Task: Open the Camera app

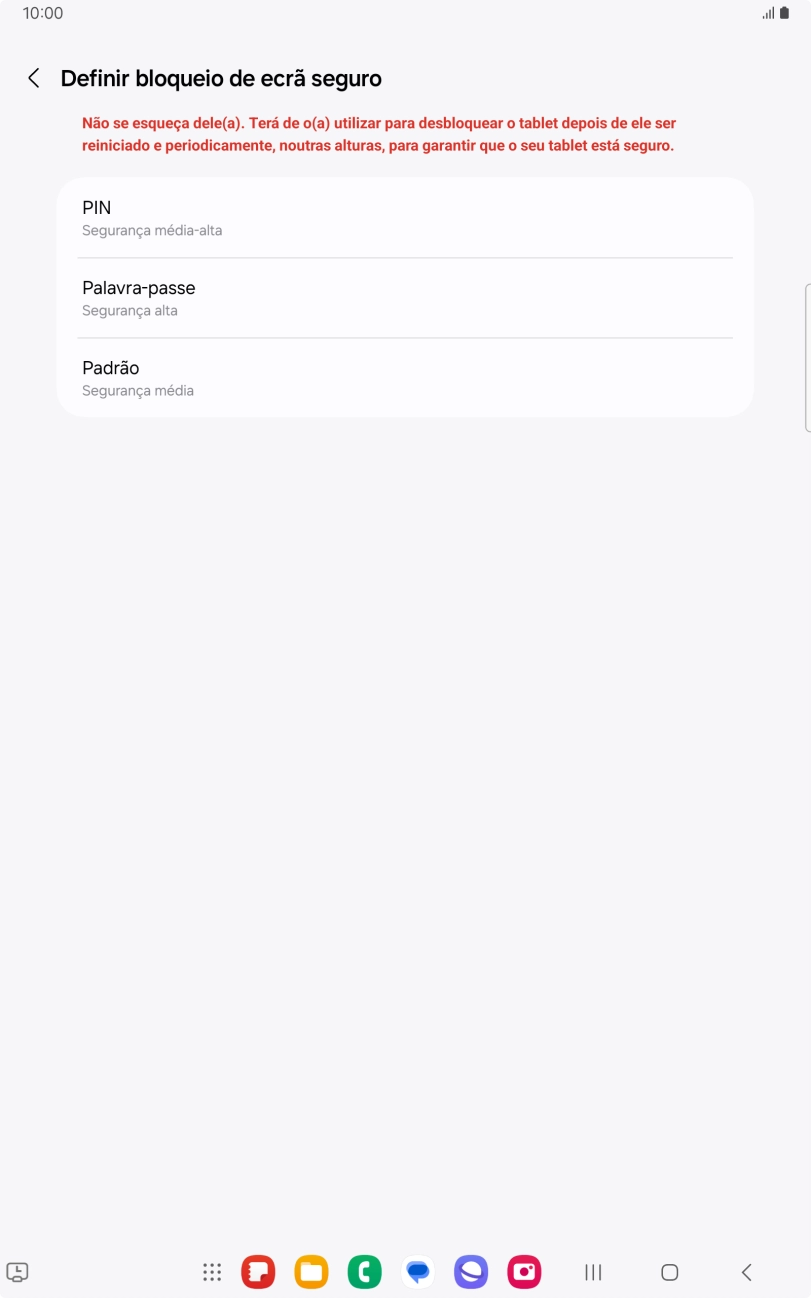Action: click(524, 1271)
